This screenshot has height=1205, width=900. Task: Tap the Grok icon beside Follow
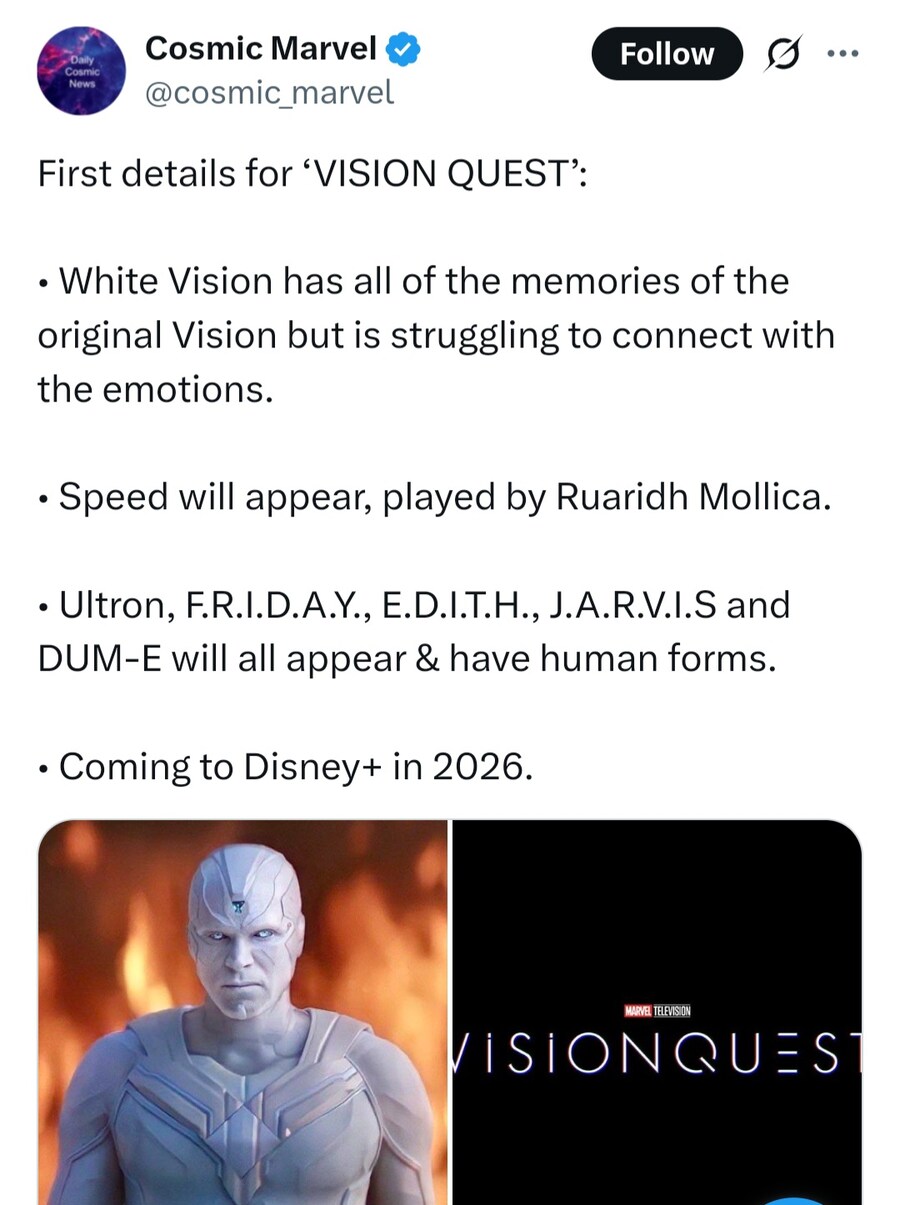tap(783, 54)
